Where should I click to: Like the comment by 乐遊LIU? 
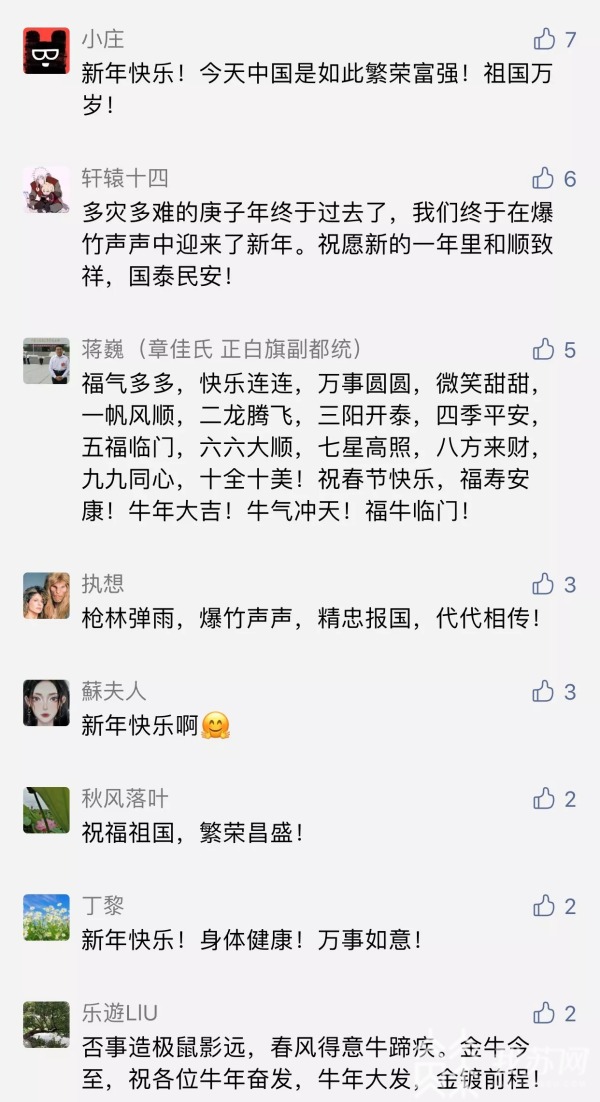click(544, 1013)
